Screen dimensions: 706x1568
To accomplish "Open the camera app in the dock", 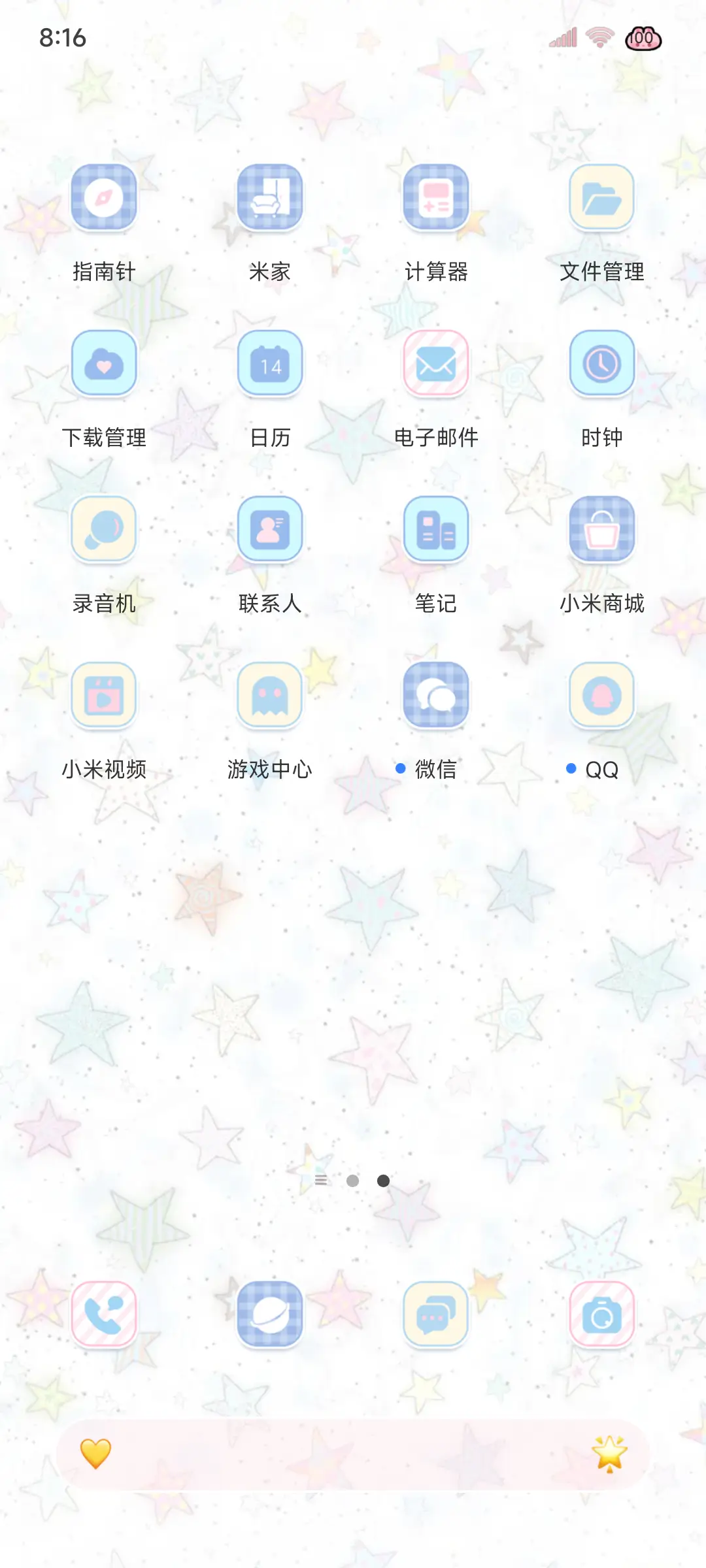I will click(601, 1315).
